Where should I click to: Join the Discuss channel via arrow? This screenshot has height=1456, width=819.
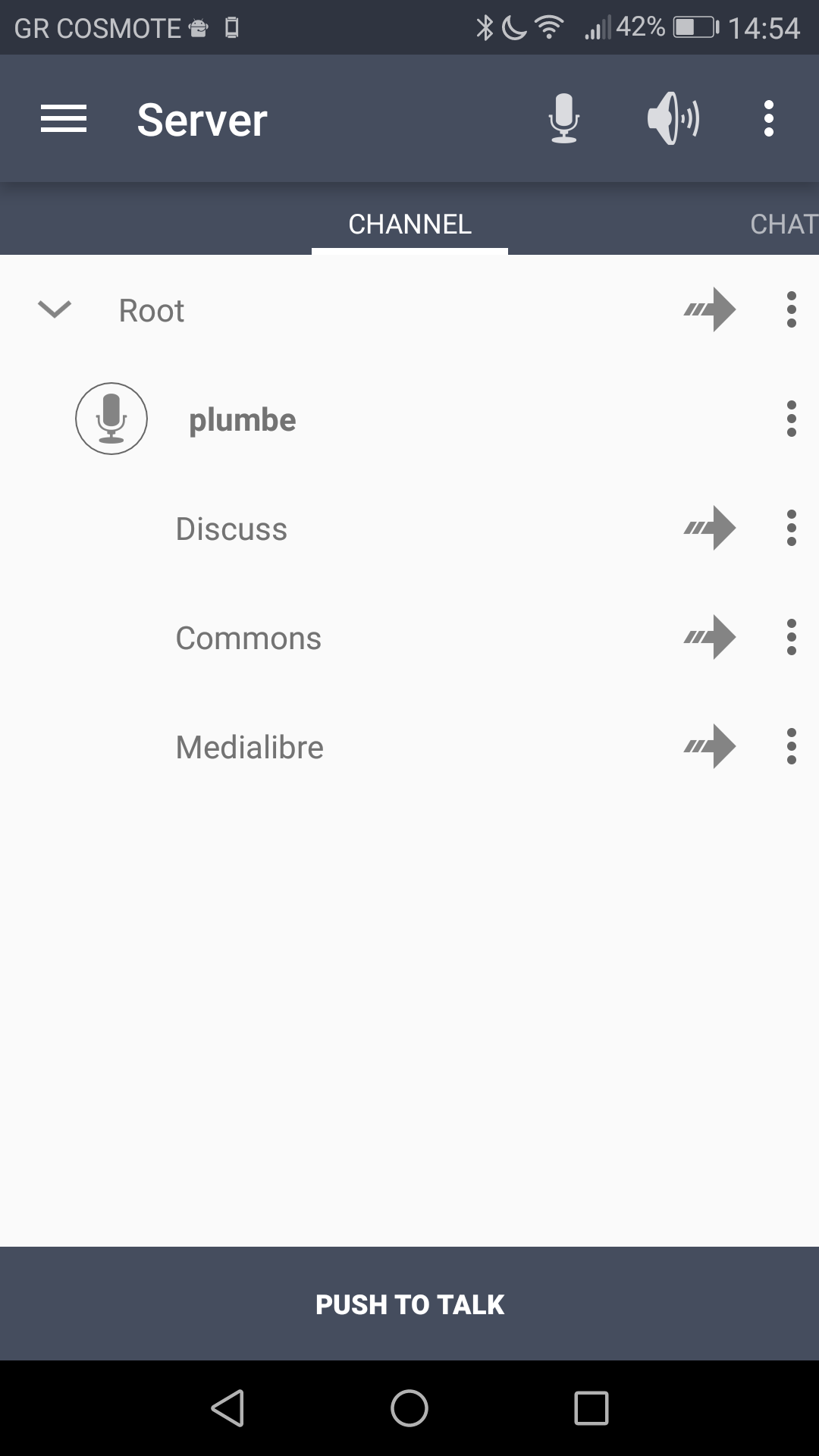coord(710,528)
